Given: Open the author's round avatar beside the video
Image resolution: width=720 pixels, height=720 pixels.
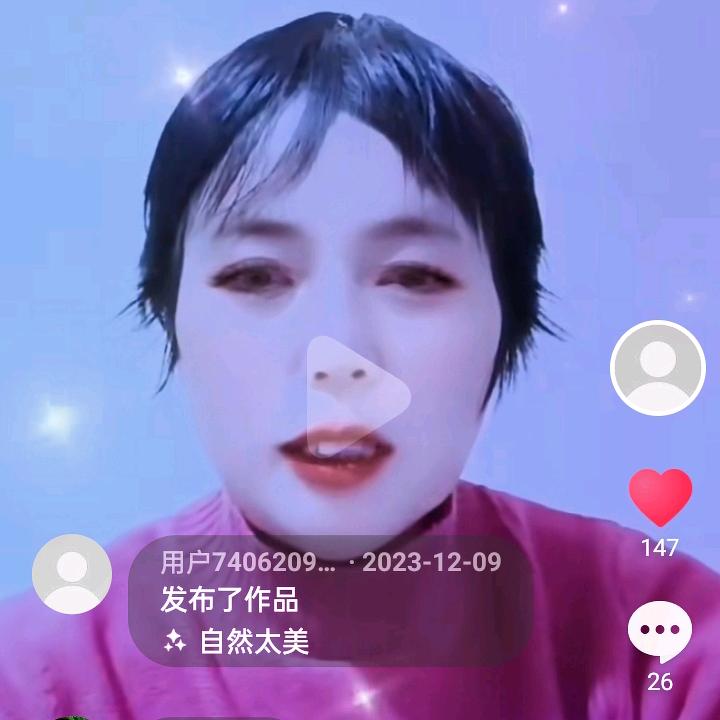Looking at the screenshot, I should tap(658, 367).
